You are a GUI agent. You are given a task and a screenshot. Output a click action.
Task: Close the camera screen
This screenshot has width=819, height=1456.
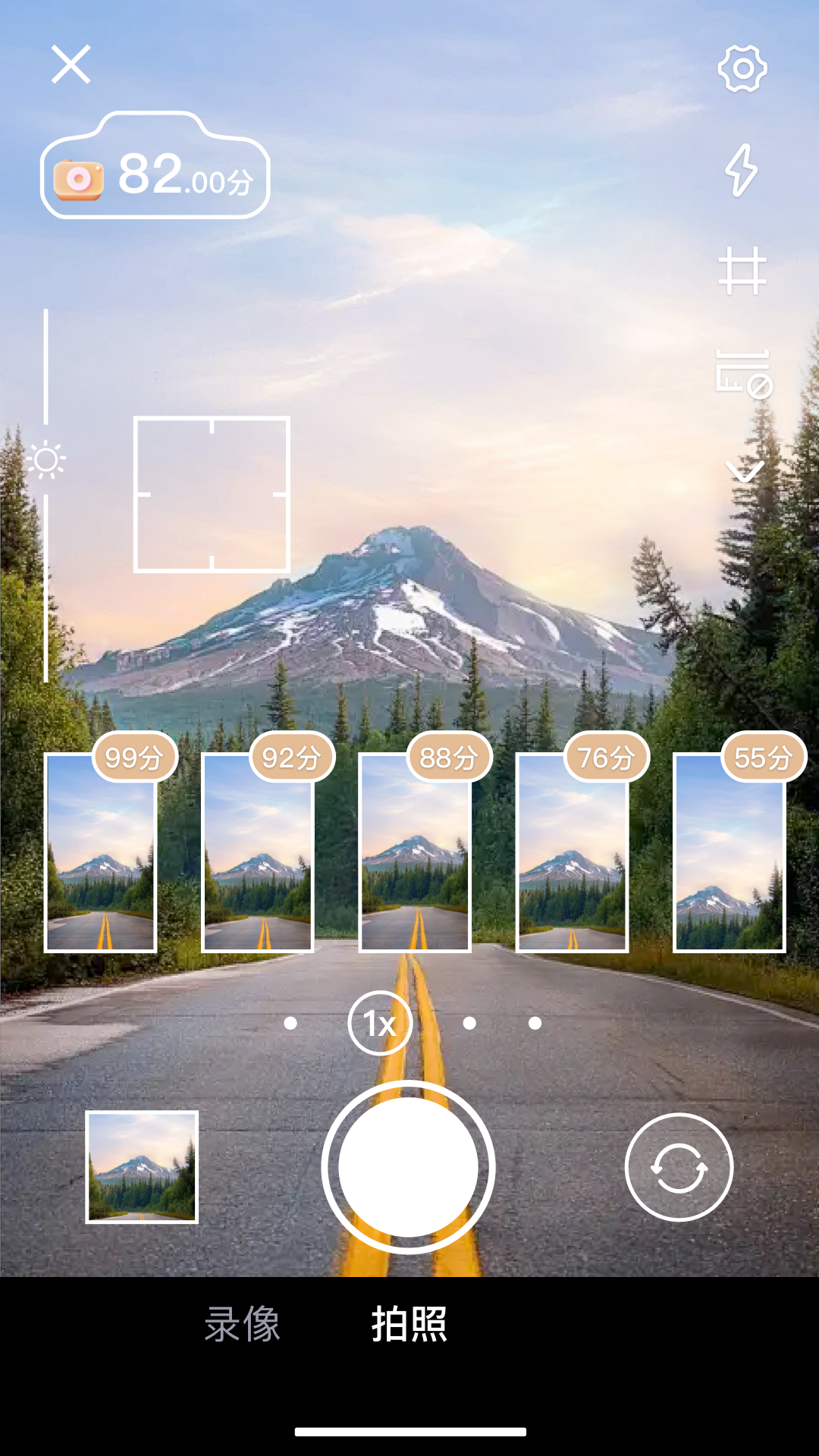(71, 64)
